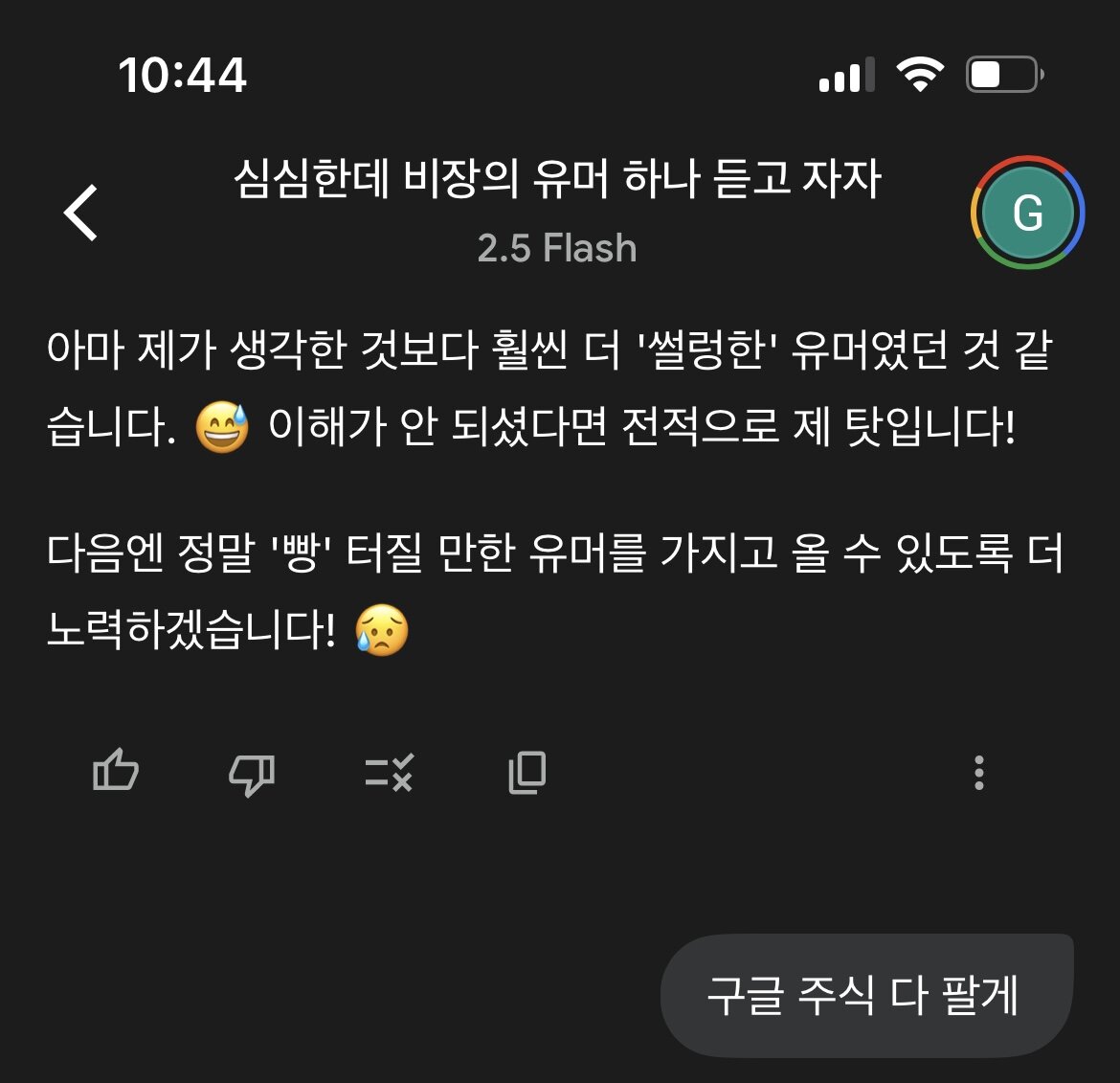
Task: Give the response a thumbs down
Action: [252, 774]
